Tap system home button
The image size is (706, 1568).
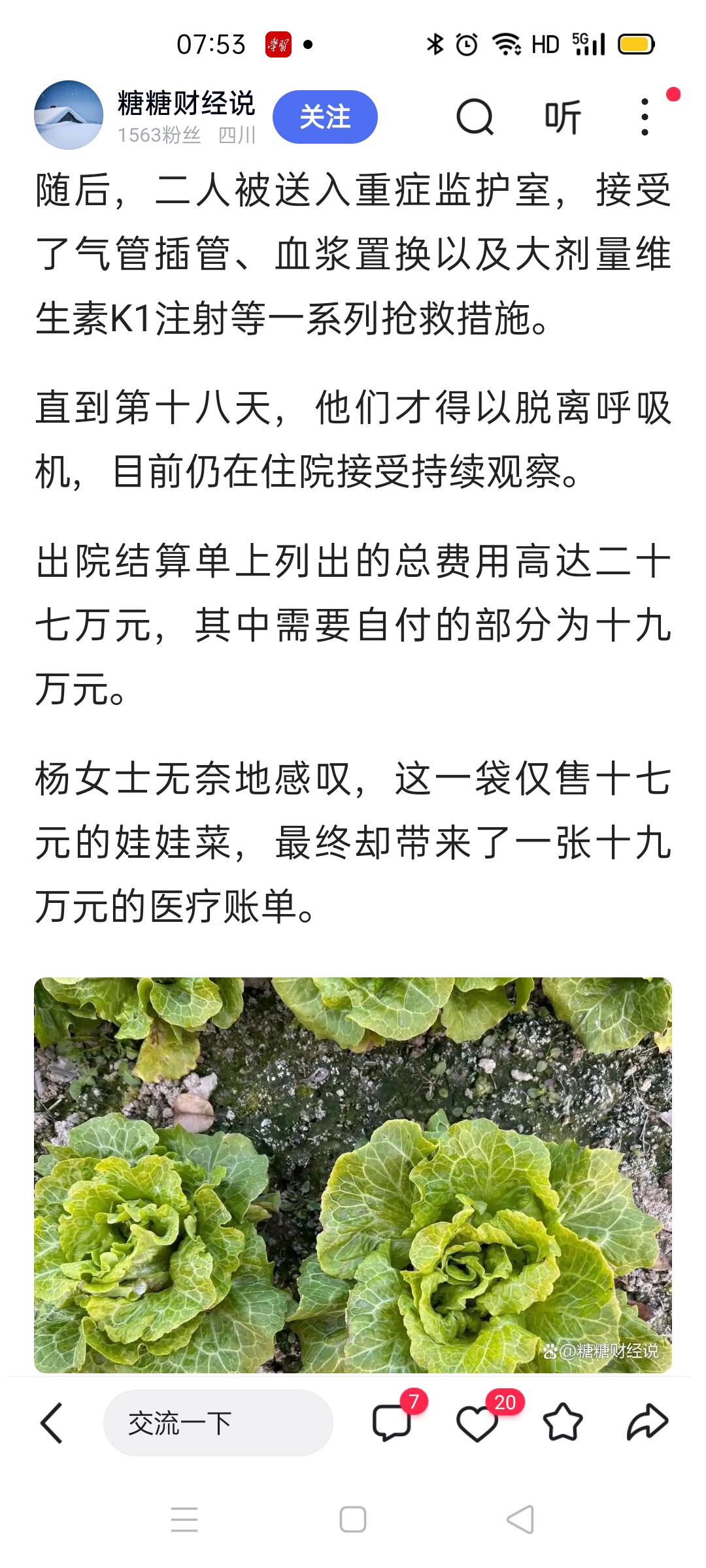tap(353, 1520)
